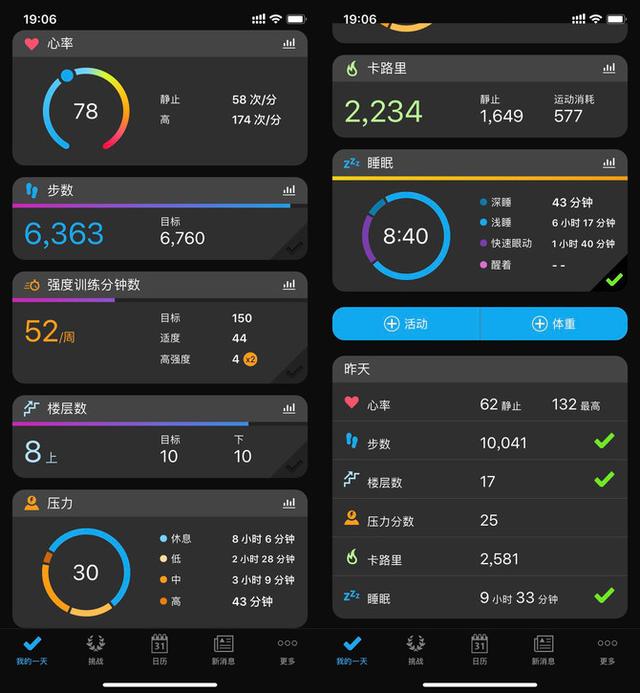
Task: Add a new 活动 entry
Action: [406, 324]
